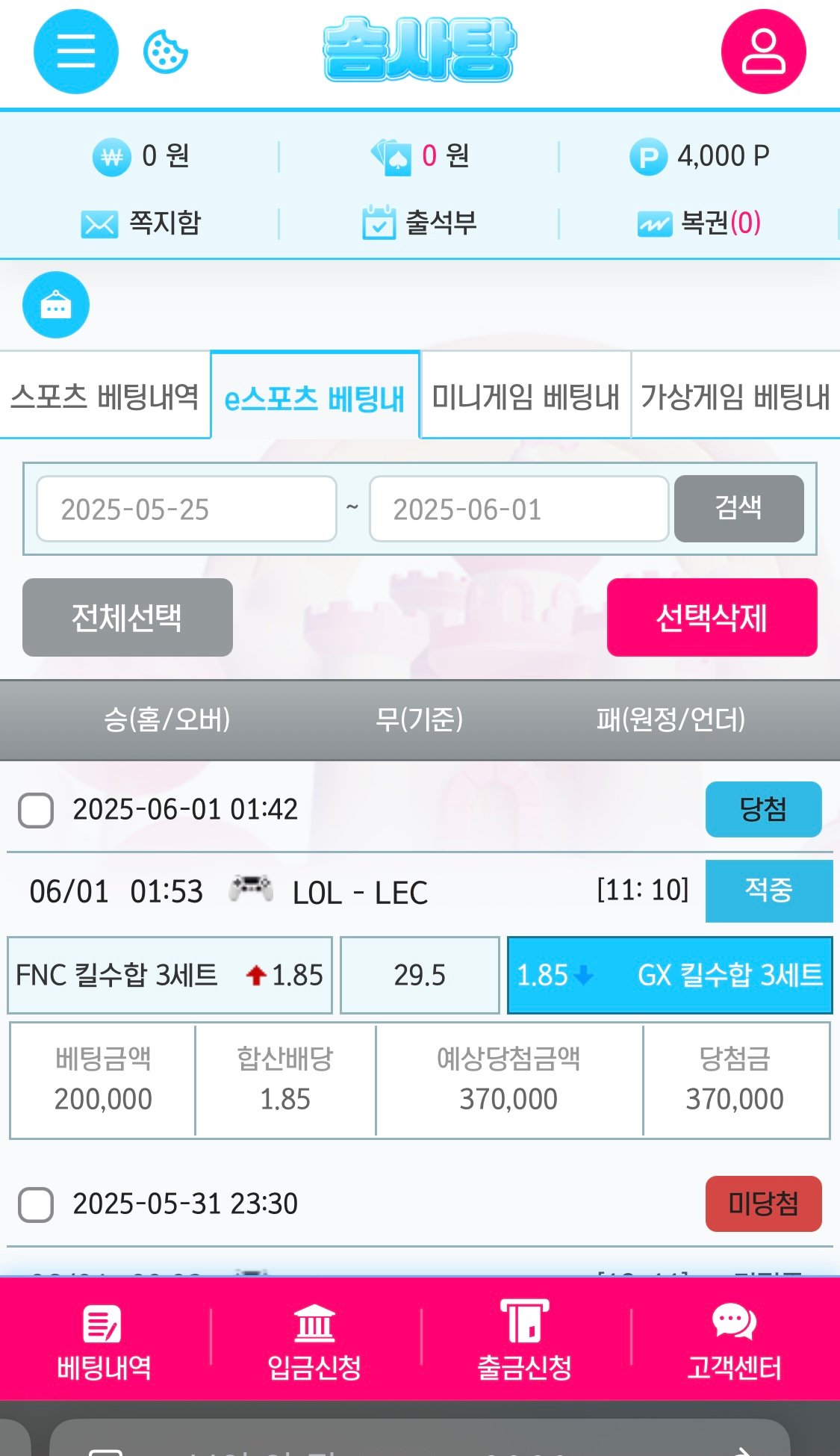Open 복권 lottery tickets
840x1456 pixels.
point(699,223)
